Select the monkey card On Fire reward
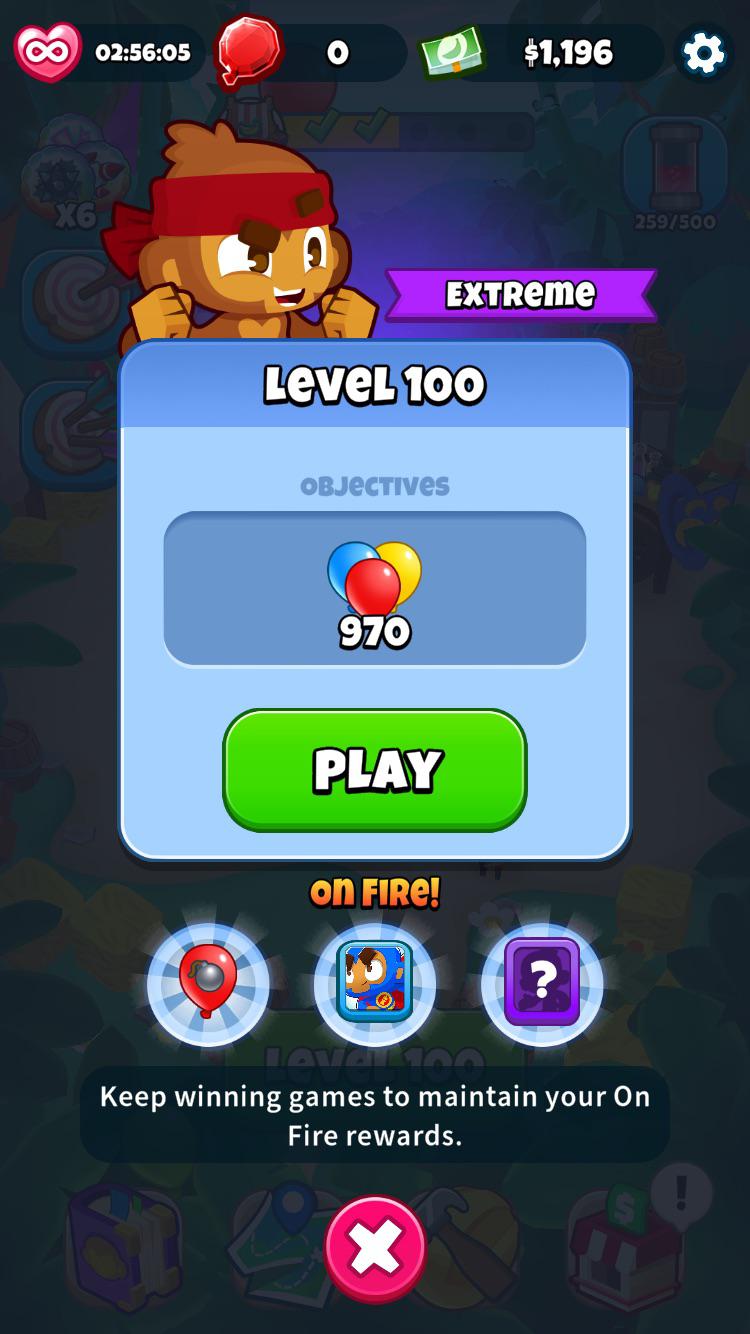 374,984
